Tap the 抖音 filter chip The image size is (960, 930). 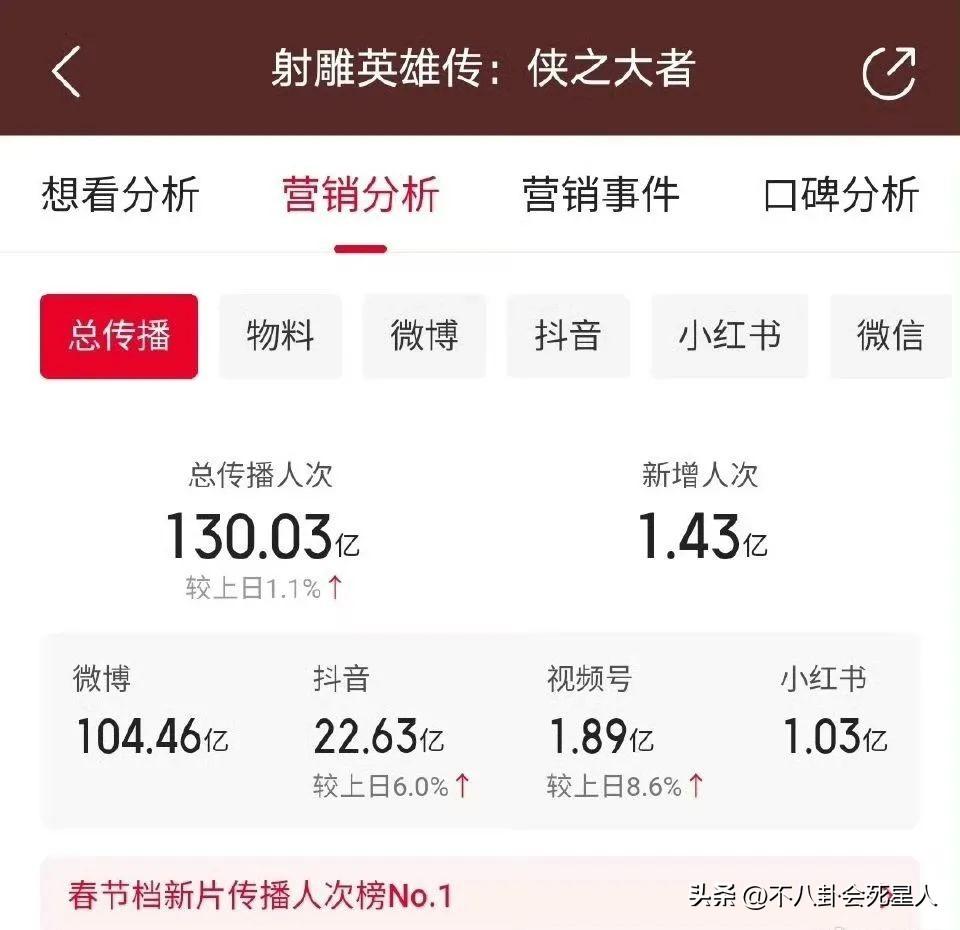pyautogui.click(x=568, y=336)
